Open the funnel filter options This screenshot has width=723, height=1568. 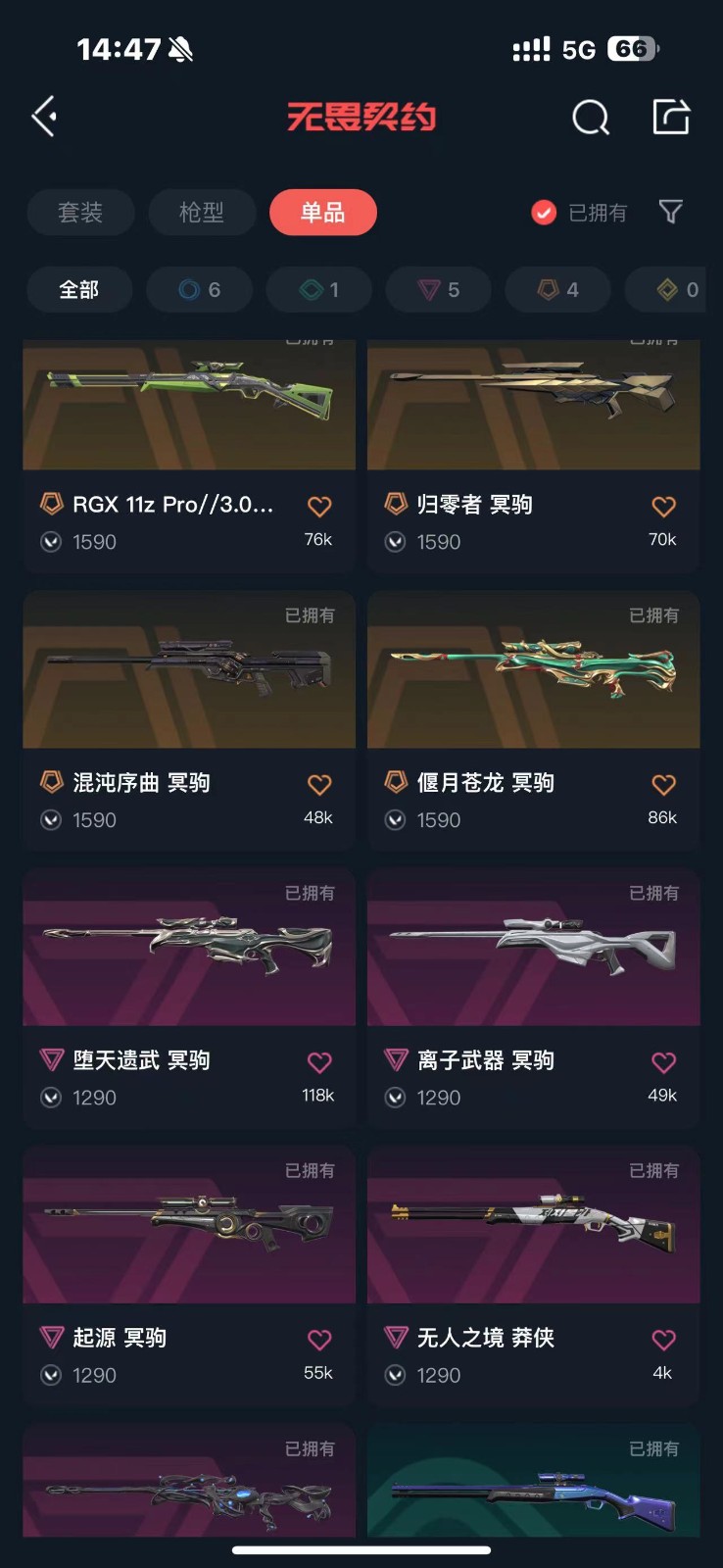point(670,212)
